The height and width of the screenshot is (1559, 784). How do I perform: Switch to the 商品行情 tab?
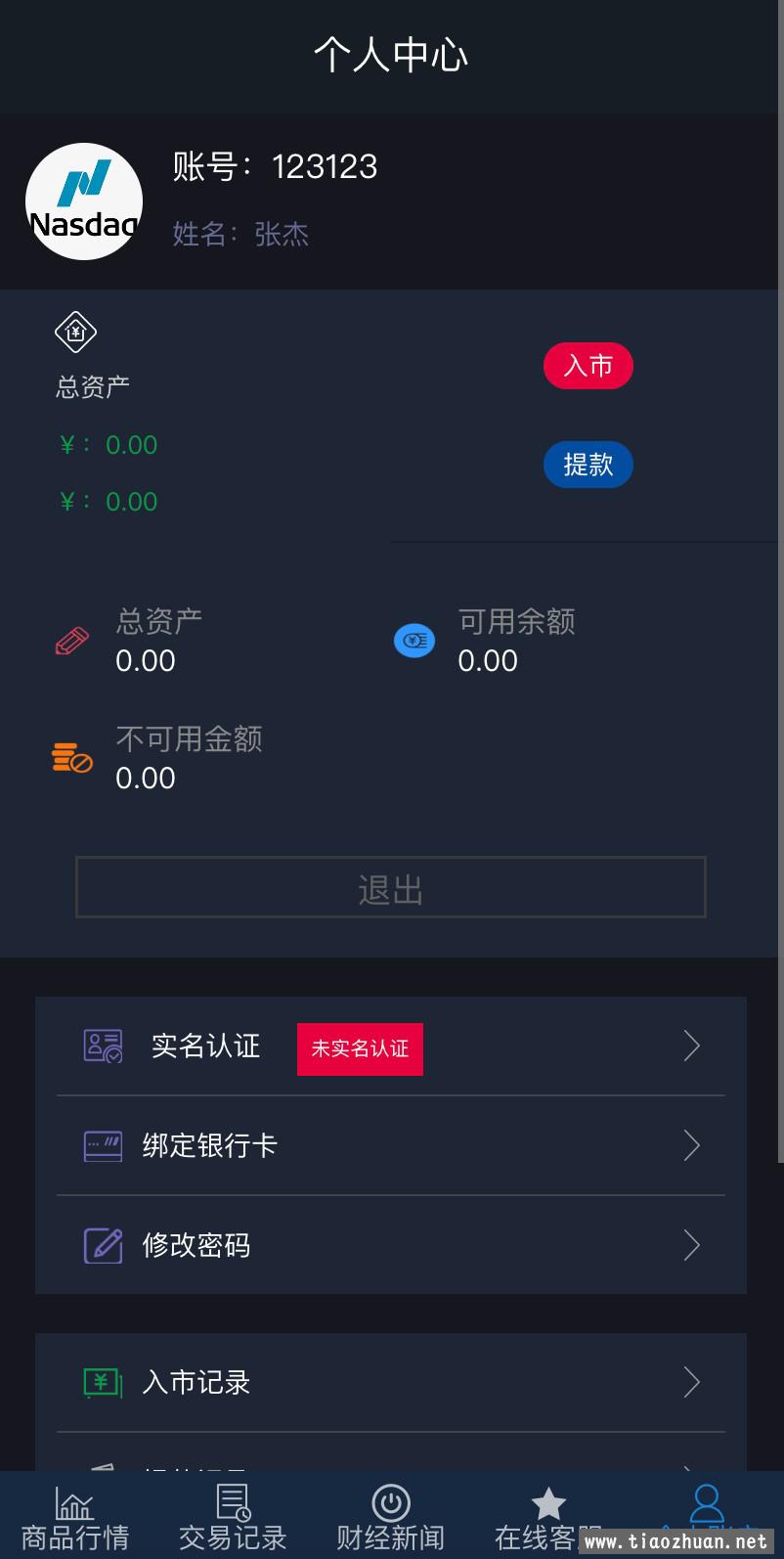(75, 1518)
